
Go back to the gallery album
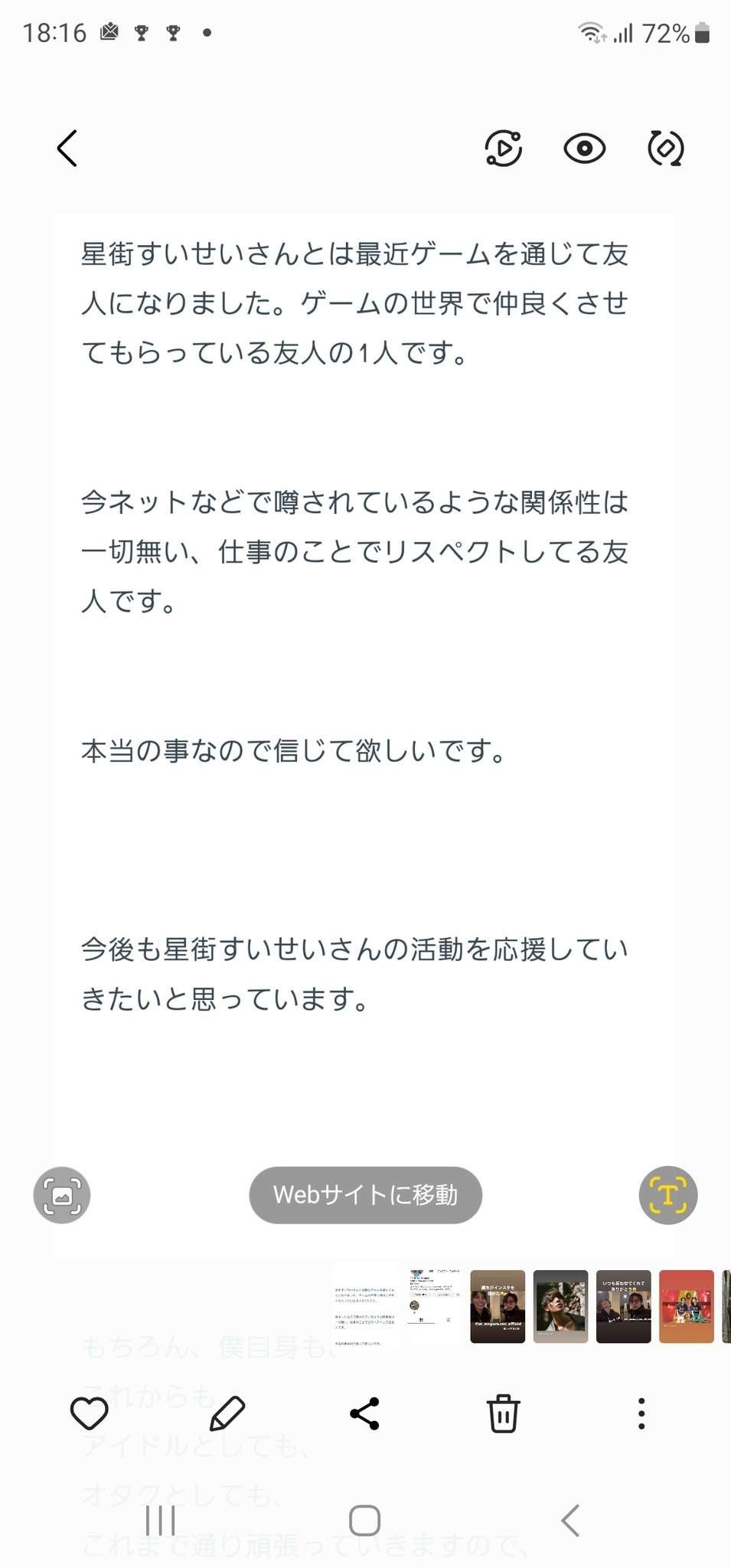(67, 148)
